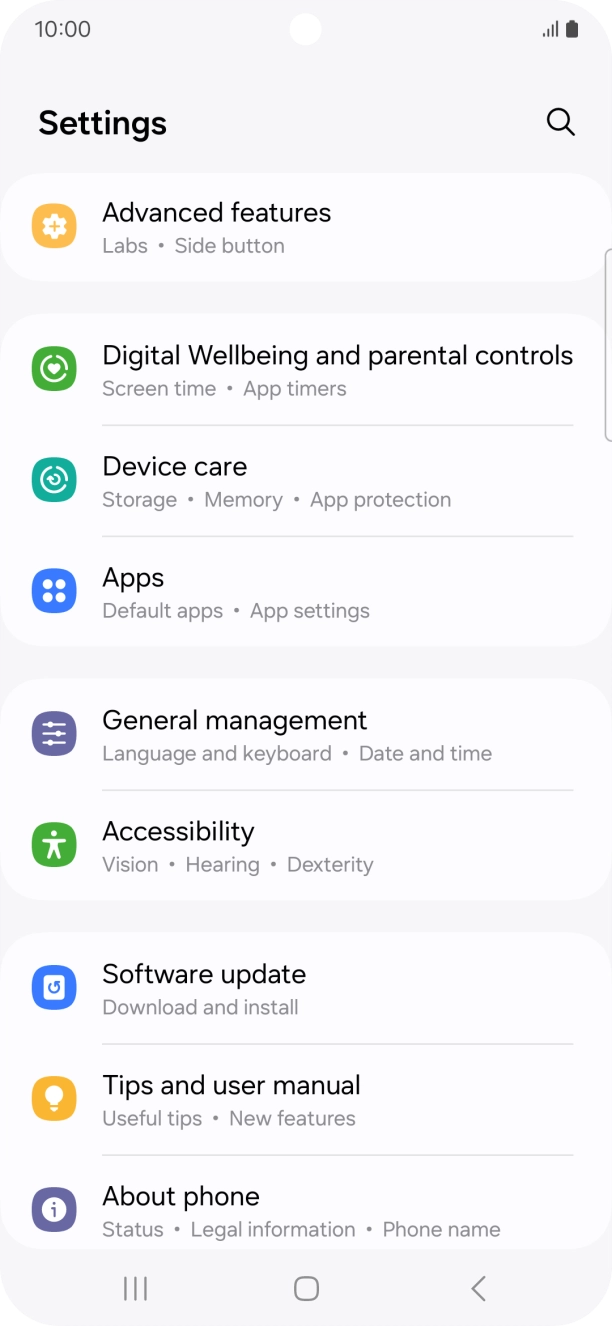Screen dimensions: 612x1326
Task: Open Advanced features settings
Action: click(305, 228)
